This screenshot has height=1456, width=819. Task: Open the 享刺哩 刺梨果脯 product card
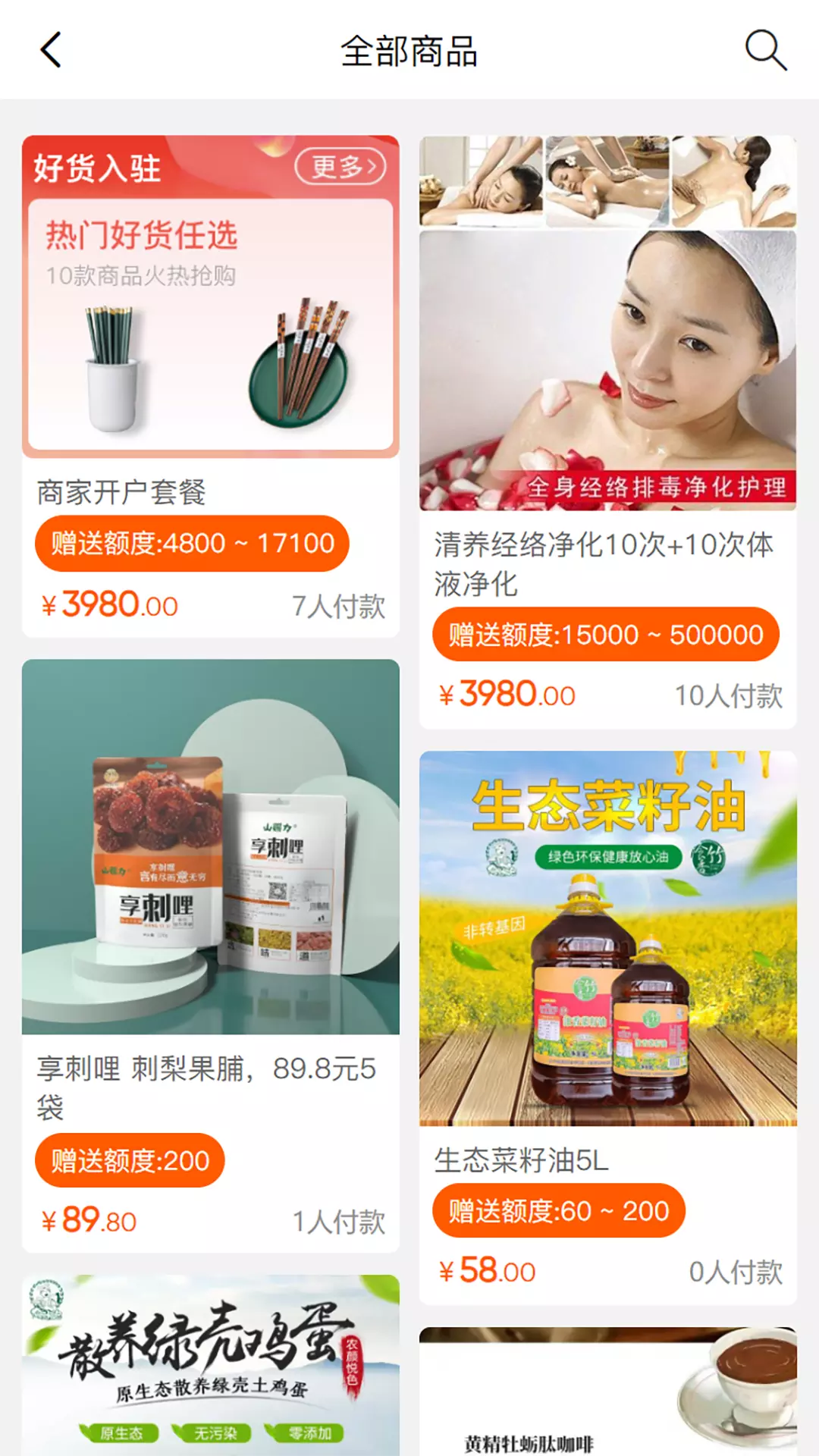point(211,955)
